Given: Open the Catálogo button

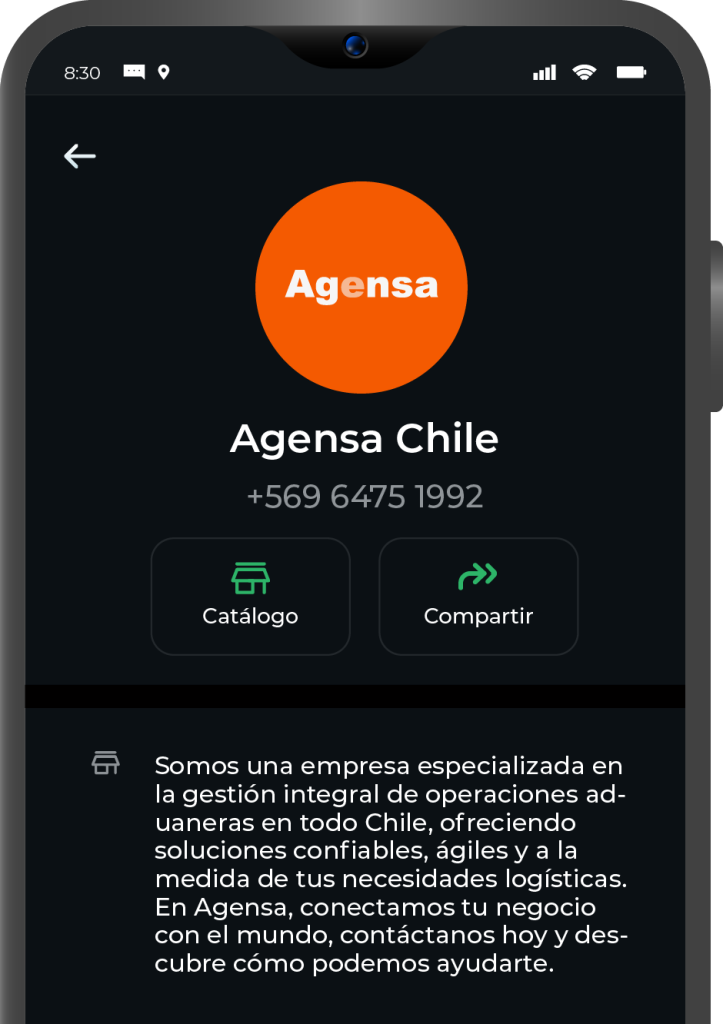Looking at the screenshot, I should [x=250, y=596].
